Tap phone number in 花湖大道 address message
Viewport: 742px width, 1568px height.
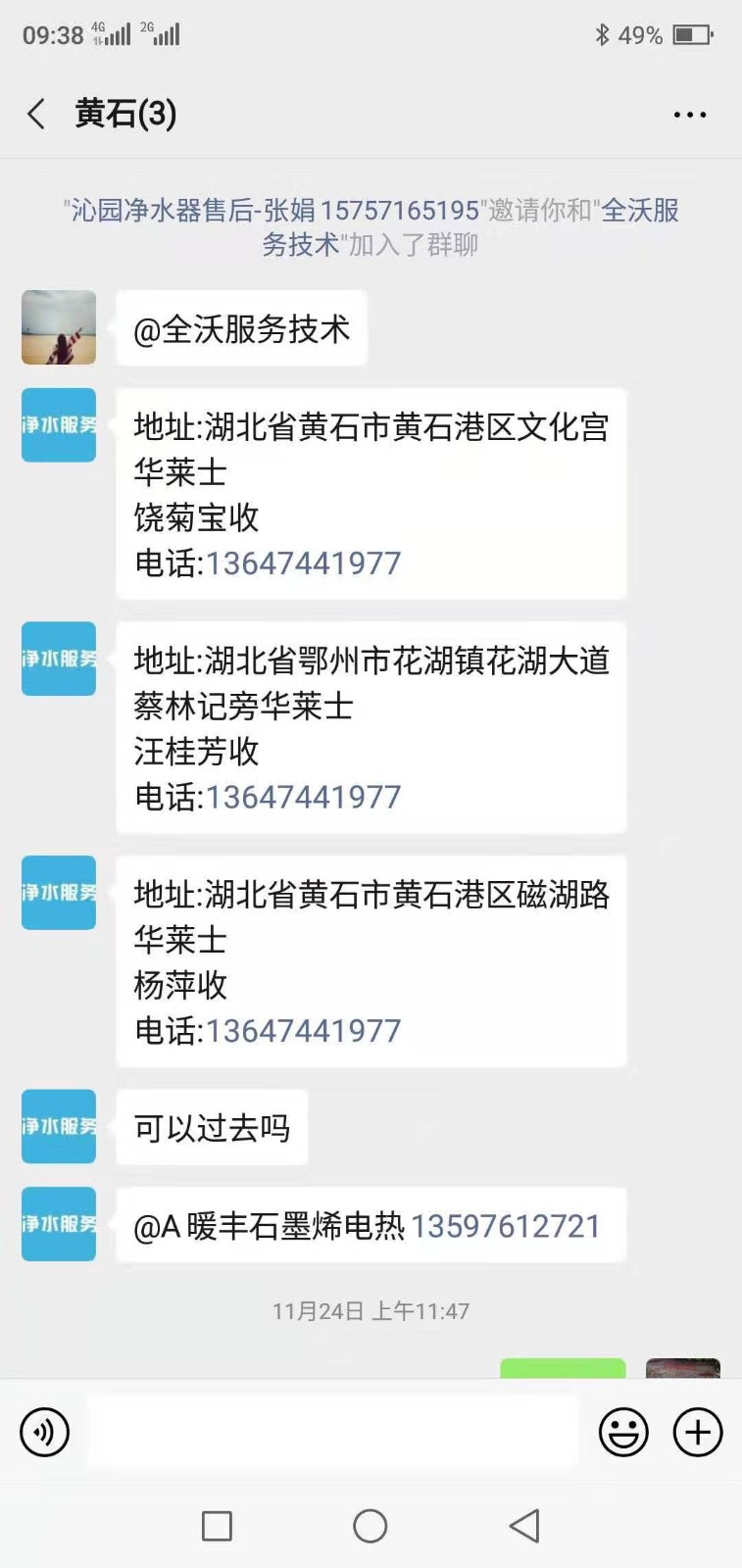[x=303, y=797]
